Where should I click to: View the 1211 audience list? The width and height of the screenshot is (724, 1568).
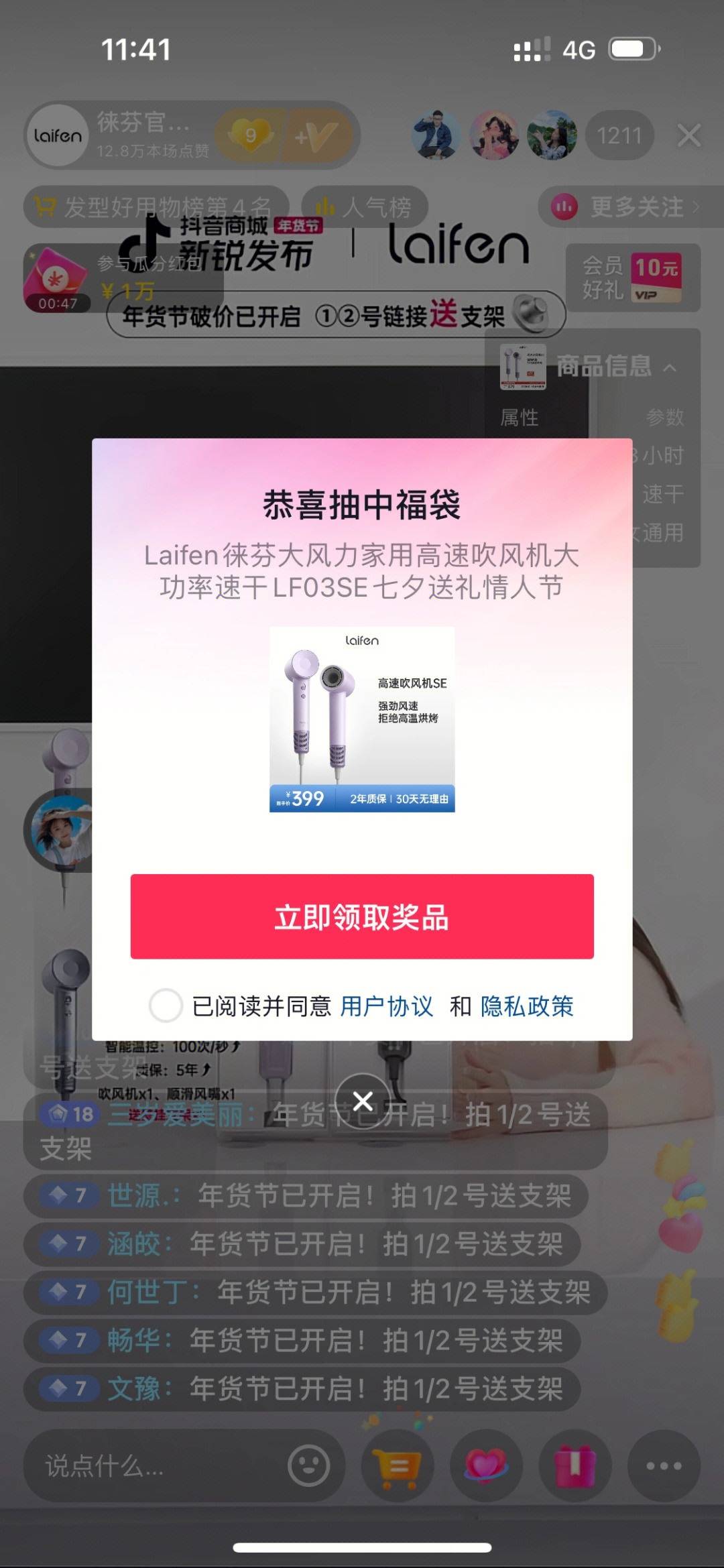619,136
